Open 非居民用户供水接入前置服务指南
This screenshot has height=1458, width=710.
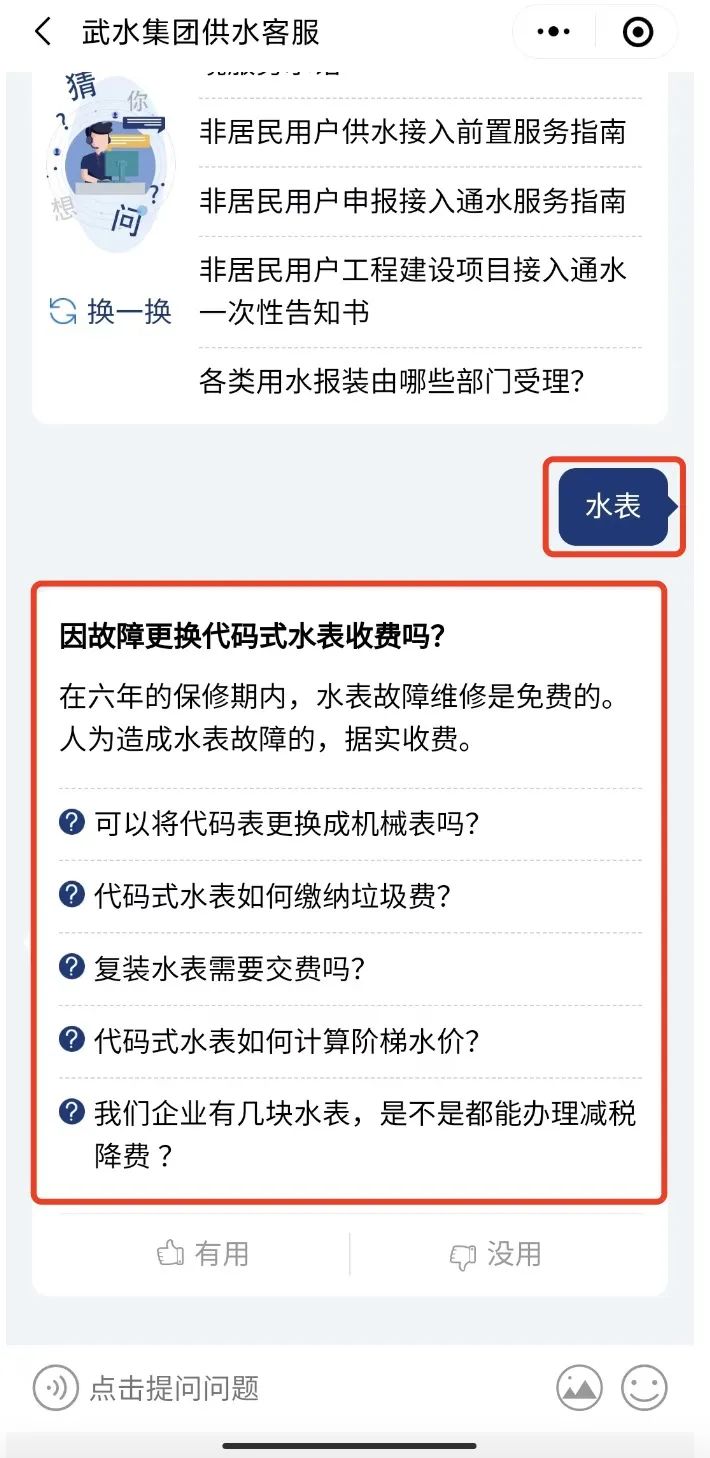(413, 132)
